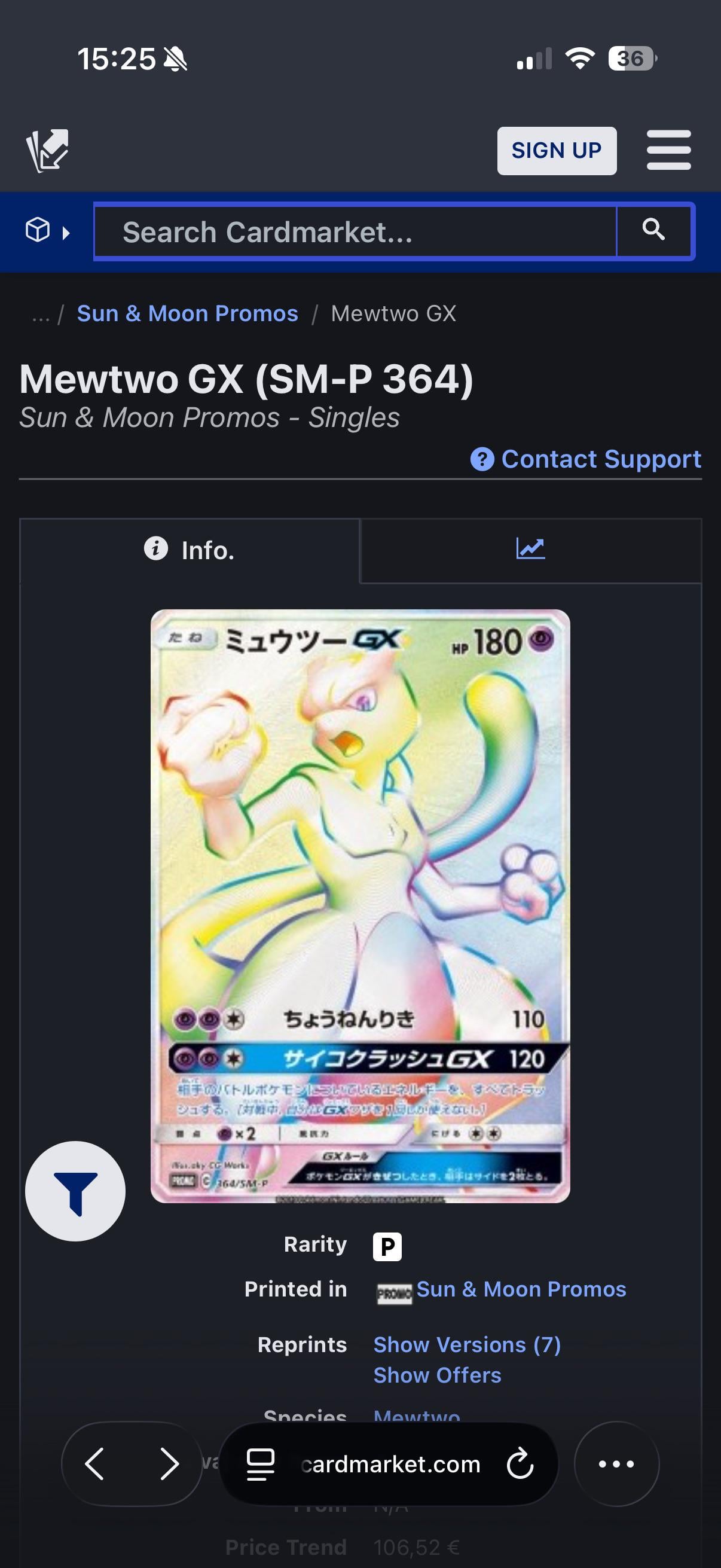The width and height of the screenshot is (721, 1568).
Task: Enlarge the Mewtwo GX card image
Action: click(x=360, y=905)
